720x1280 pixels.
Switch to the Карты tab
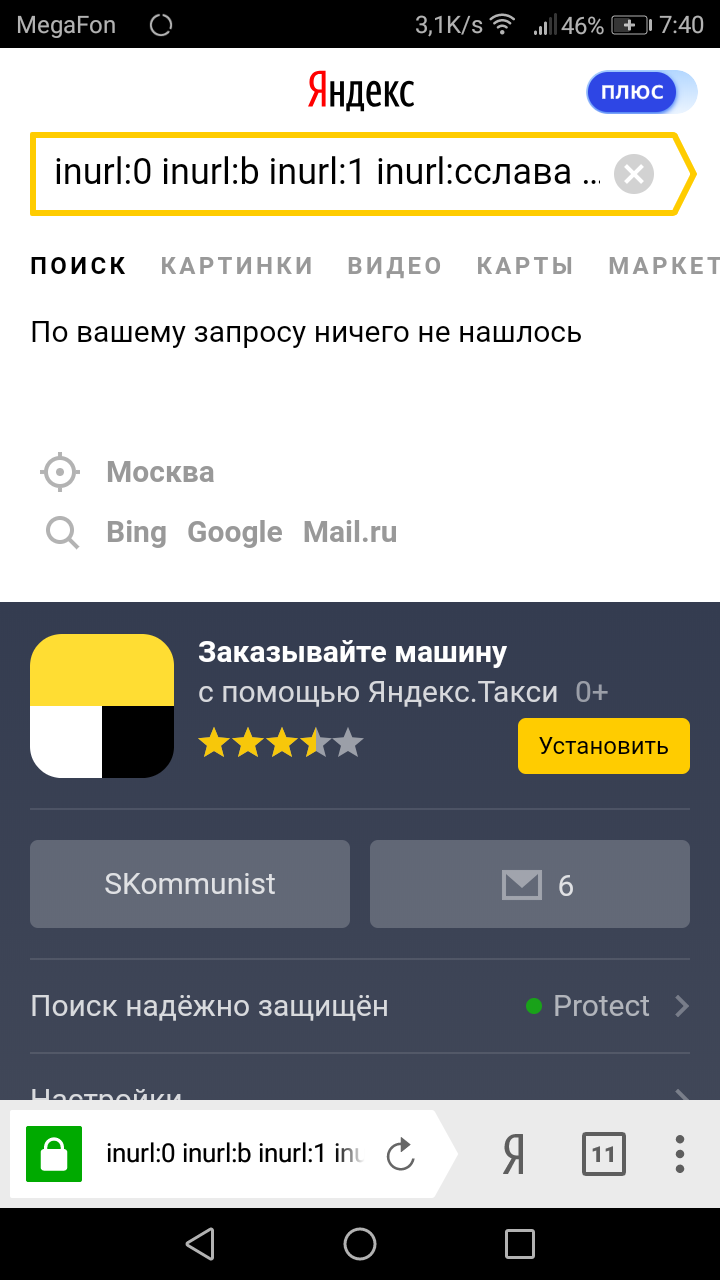(x=525, y=265)
